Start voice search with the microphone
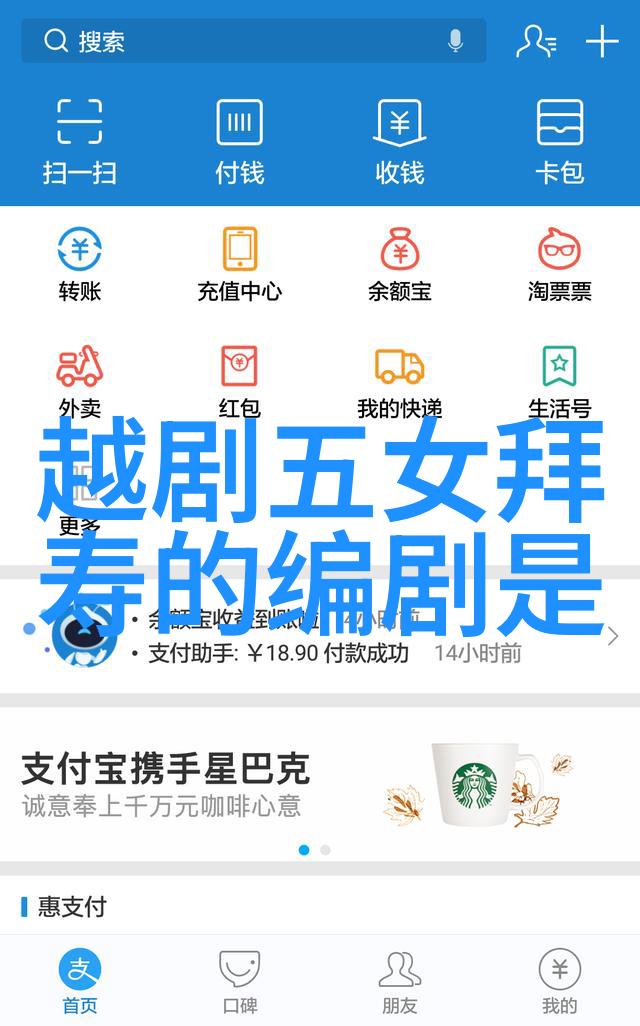 pos(456,42)
